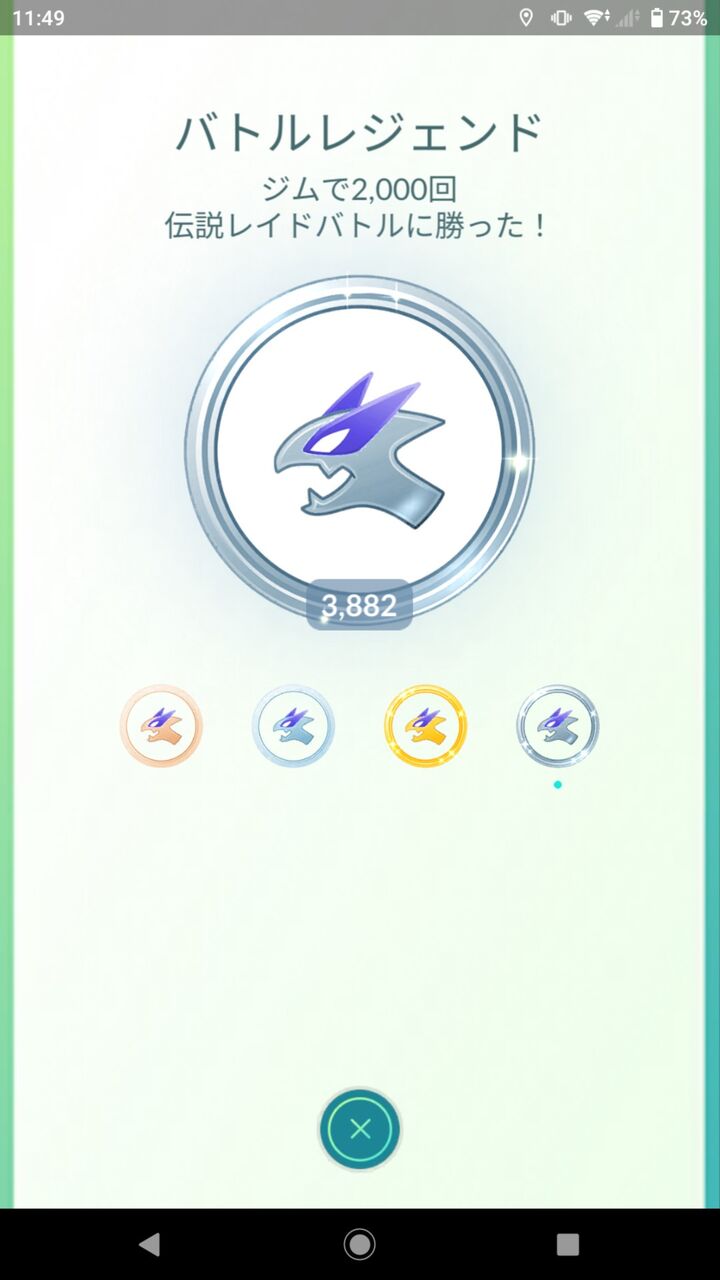Close the medal detail screen

(360, 1129)
